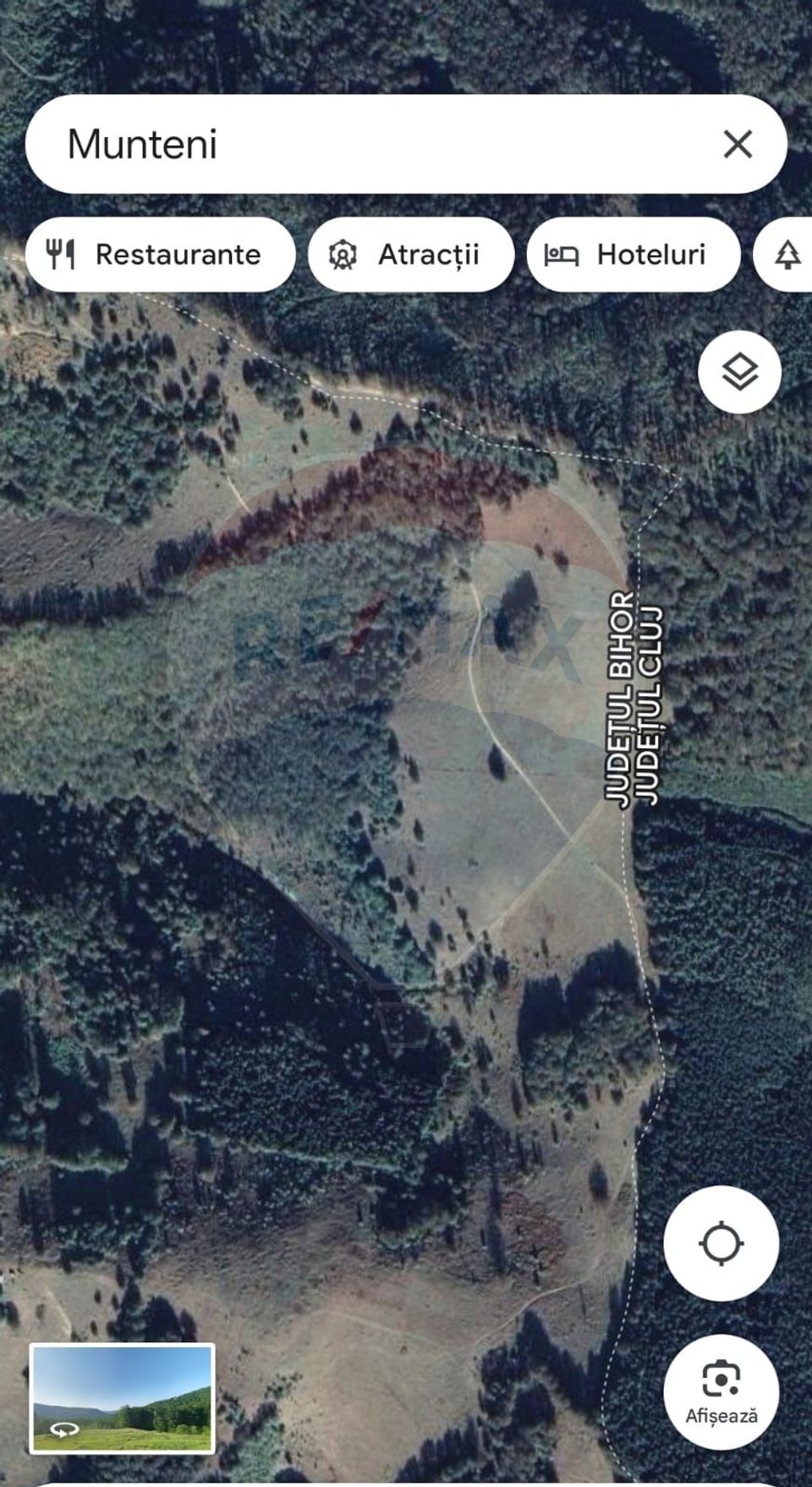Image resolution: width=812 pixels, height=1487 pixels.
Task: Tap the Munteni search input field
Action: [338, 144]
